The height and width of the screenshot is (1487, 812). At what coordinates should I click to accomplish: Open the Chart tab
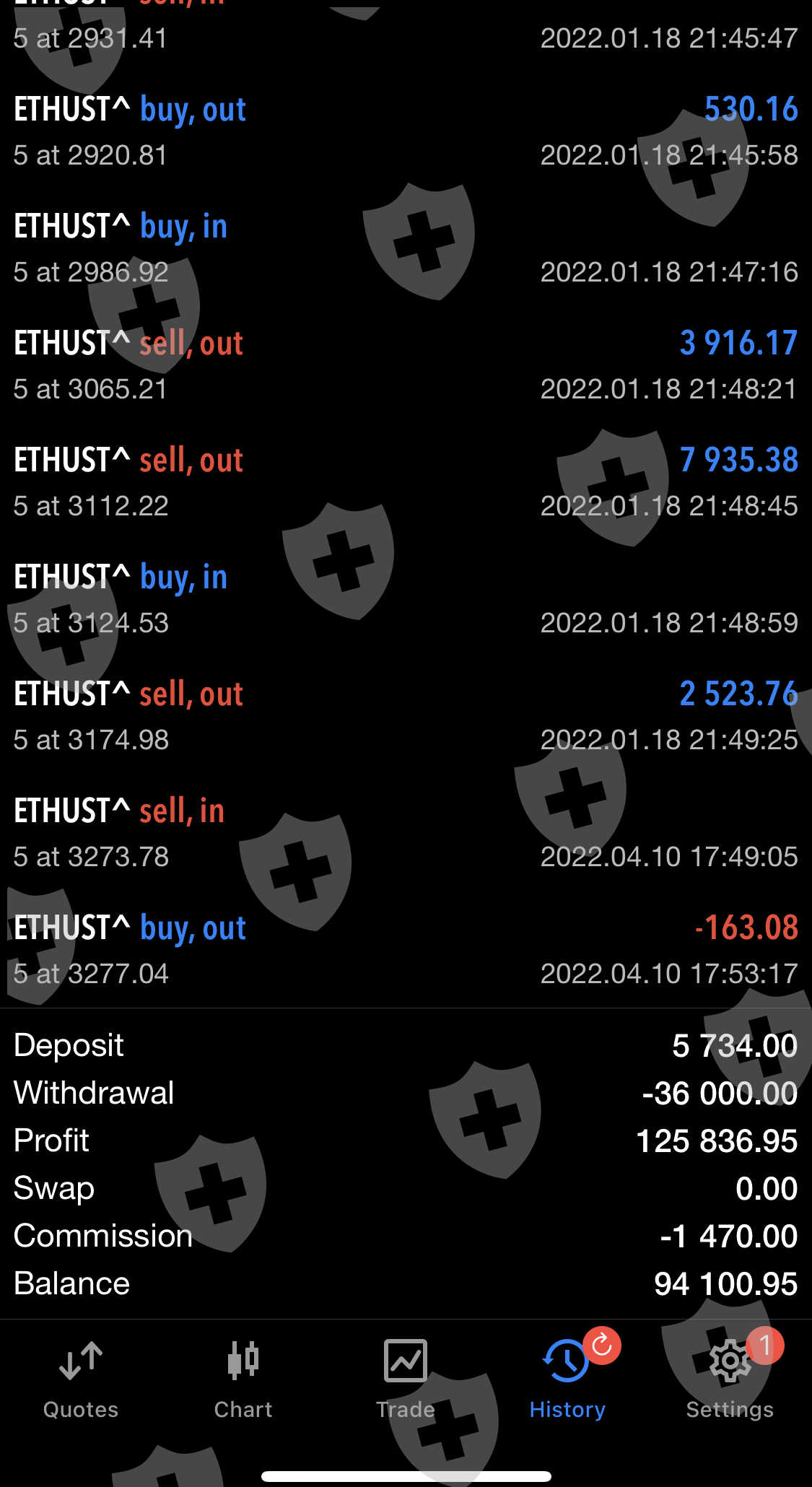(243, 1380)
